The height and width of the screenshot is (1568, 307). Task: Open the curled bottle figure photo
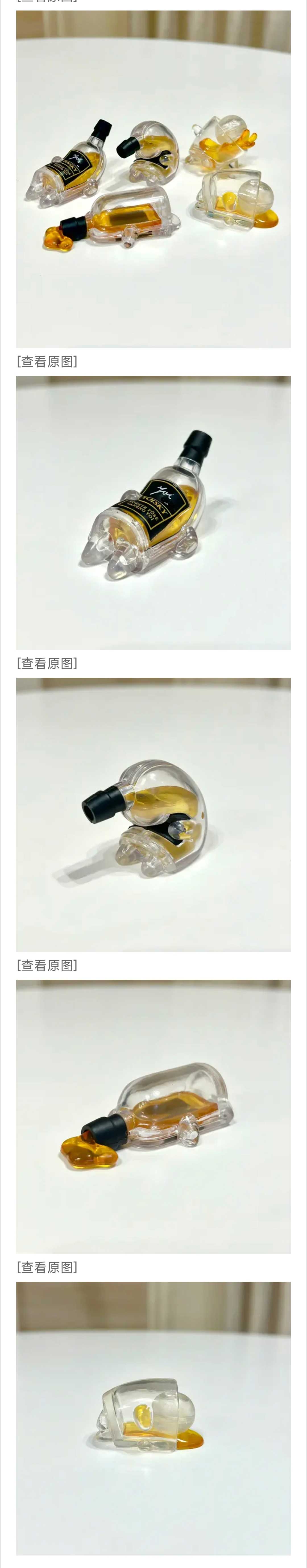[x=153, y=814]
